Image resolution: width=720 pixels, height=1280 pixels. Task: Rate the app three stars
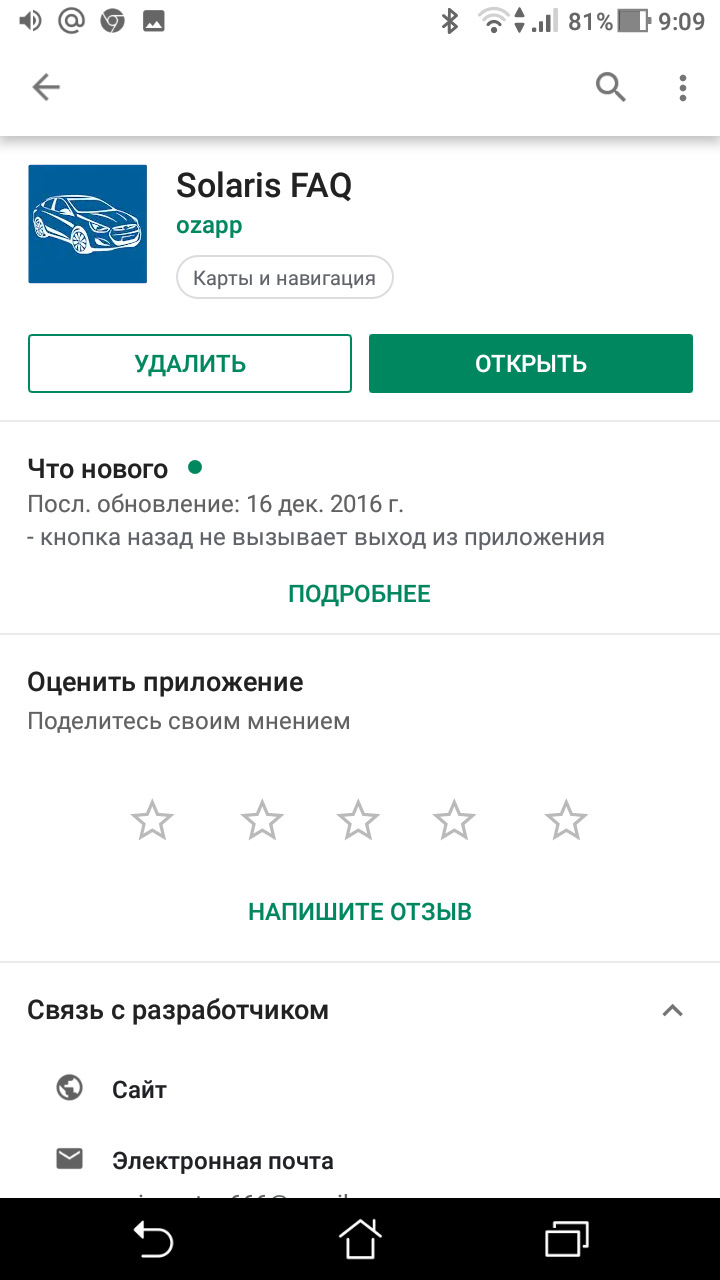click(x=357, y=819)
